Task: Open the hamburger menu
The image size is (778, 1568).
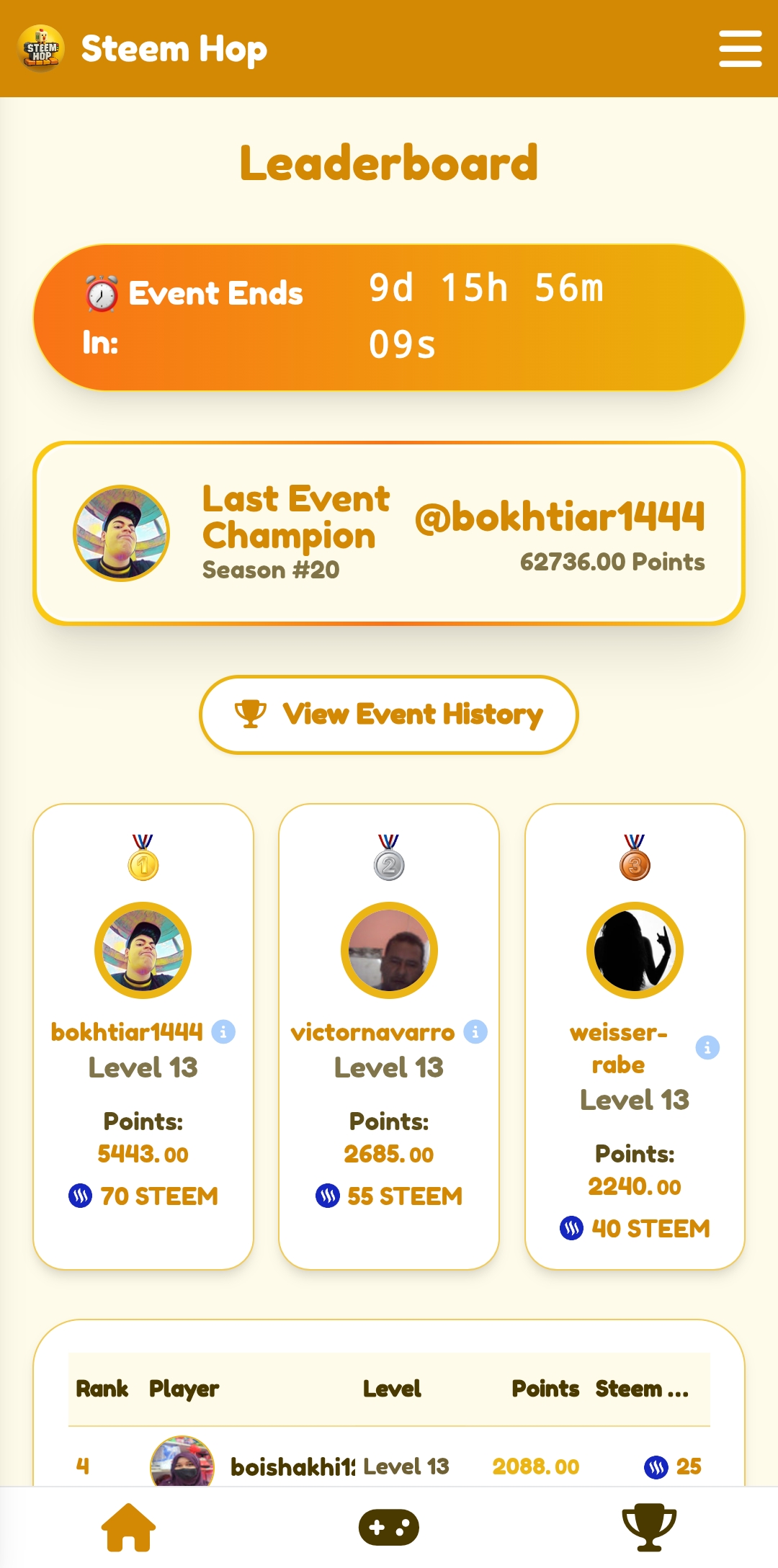Action: (x=740, y=48)
